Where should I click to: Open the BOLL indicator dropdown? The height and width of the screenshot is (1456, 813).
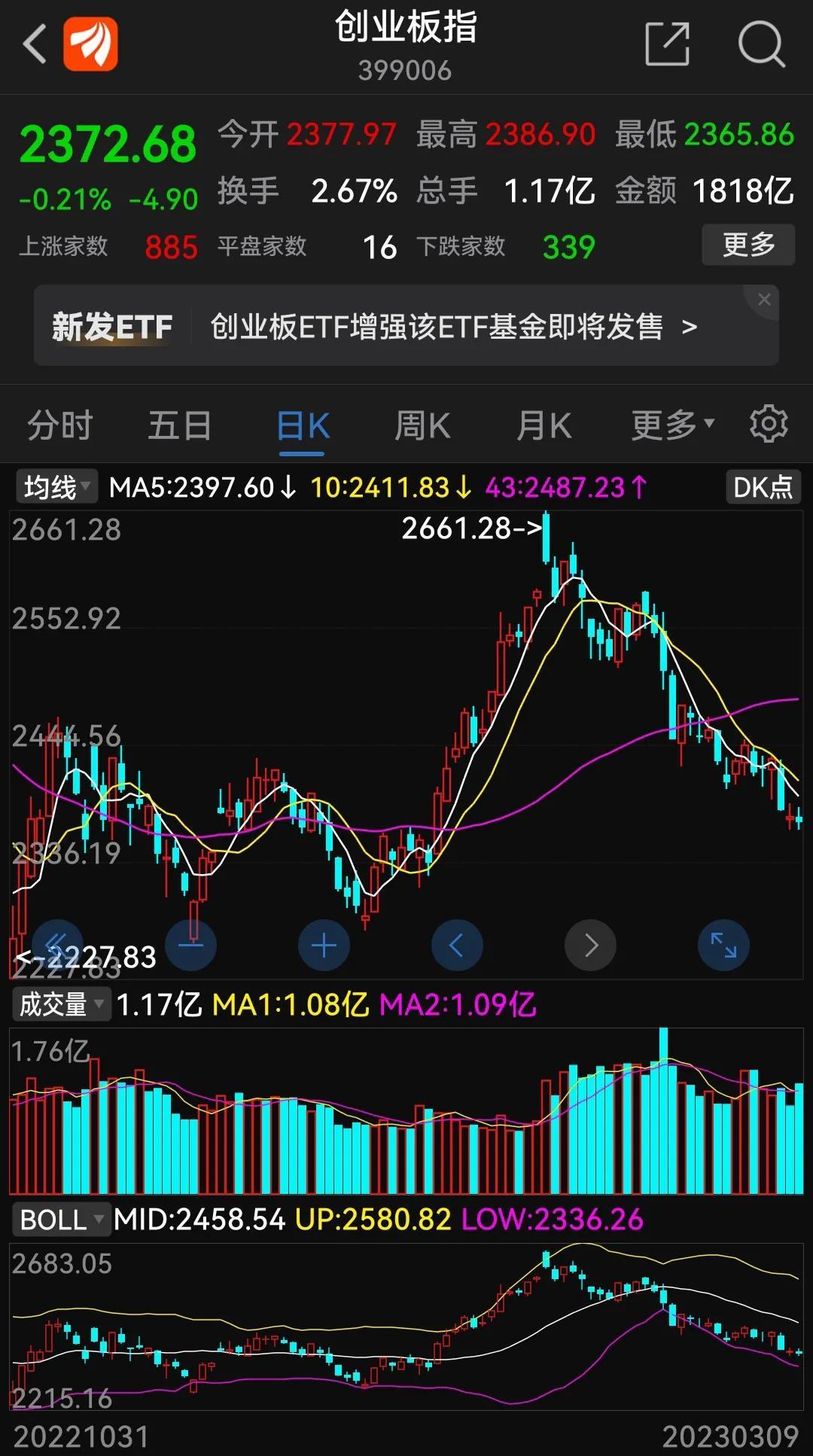pos(62,1220)
